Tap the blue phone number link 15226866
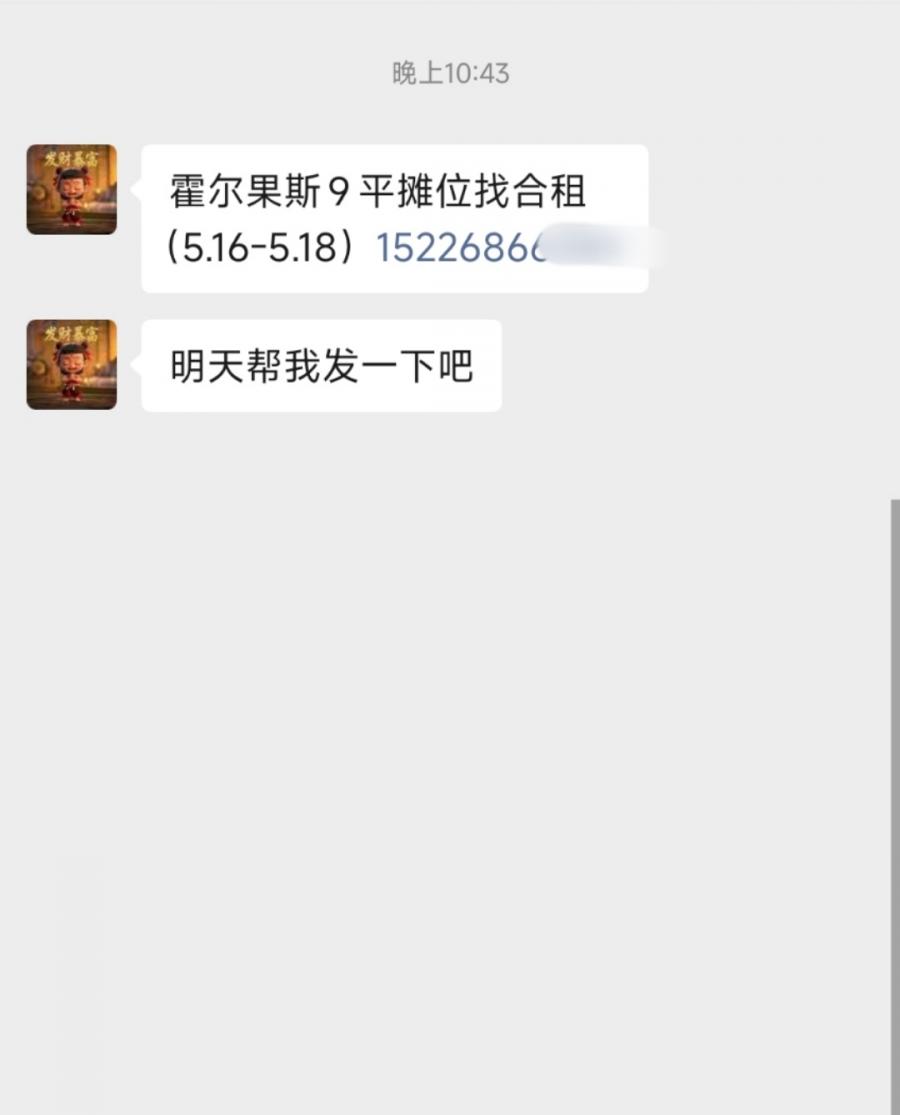 pos(462,248)
